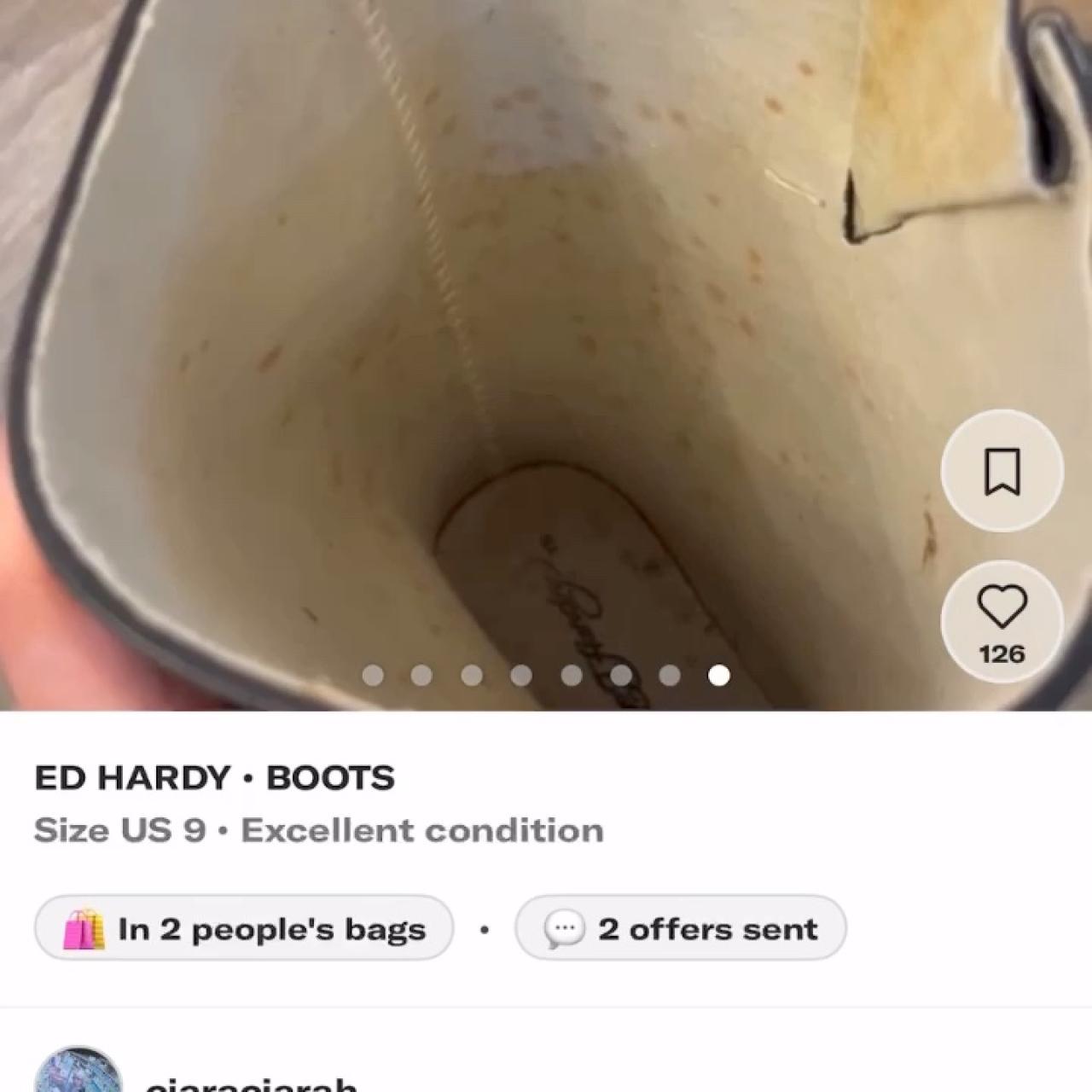Jump to the first photo dot
This screenshot has height=1092, width=1092.
click(x=373, y=676)
